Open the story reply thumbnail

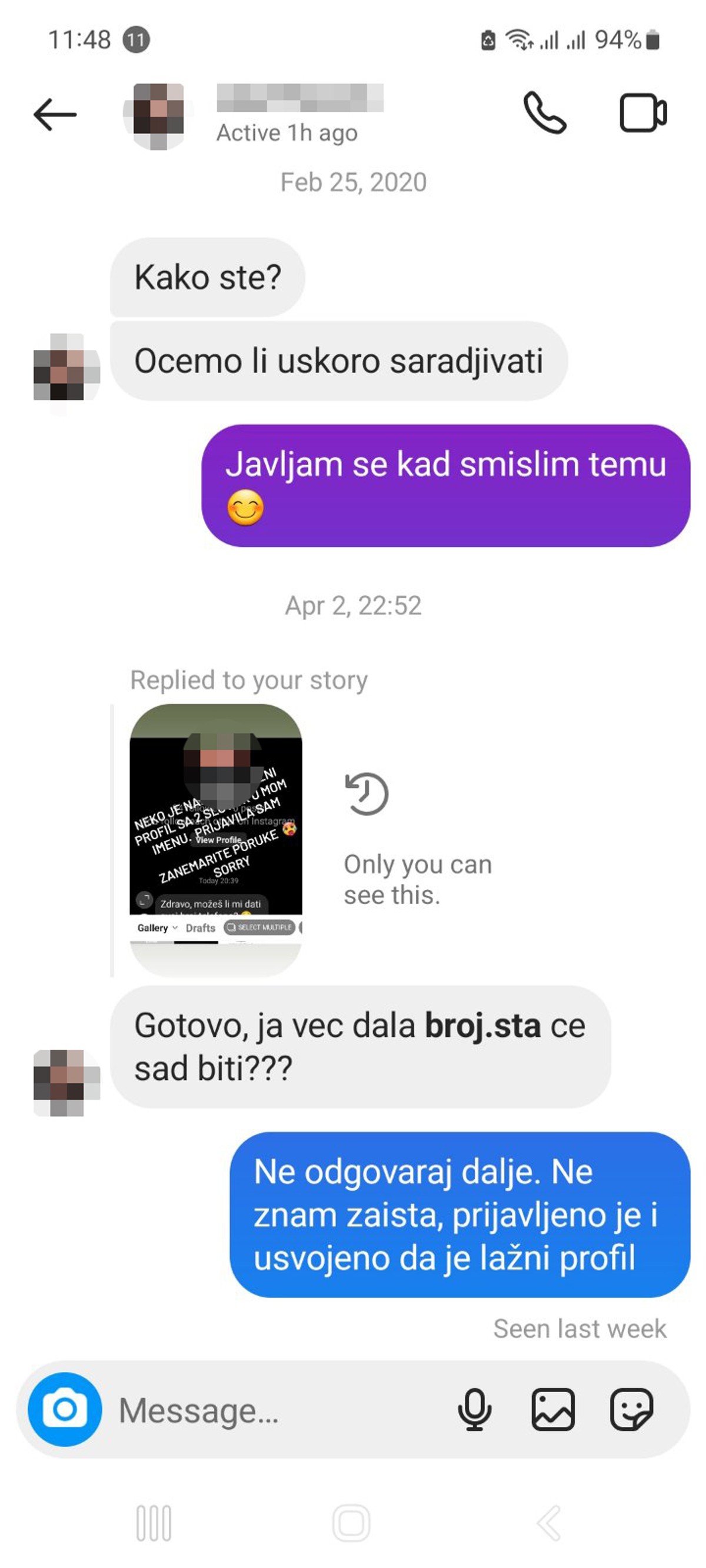point(216,839)
